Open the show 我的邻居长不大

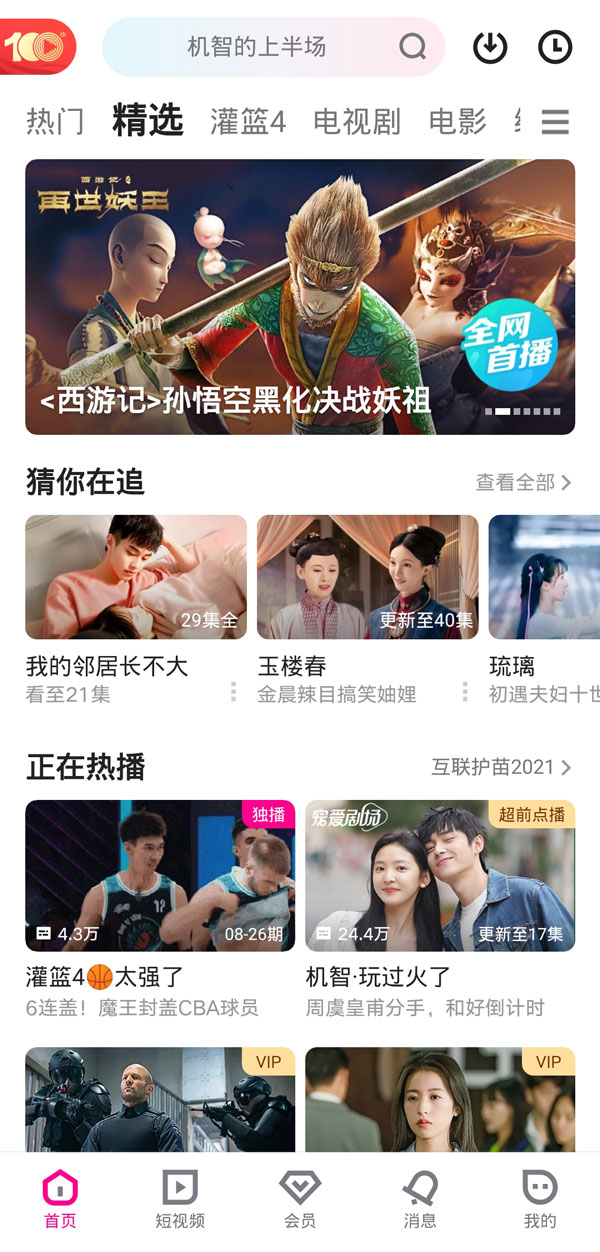point(136,577)
